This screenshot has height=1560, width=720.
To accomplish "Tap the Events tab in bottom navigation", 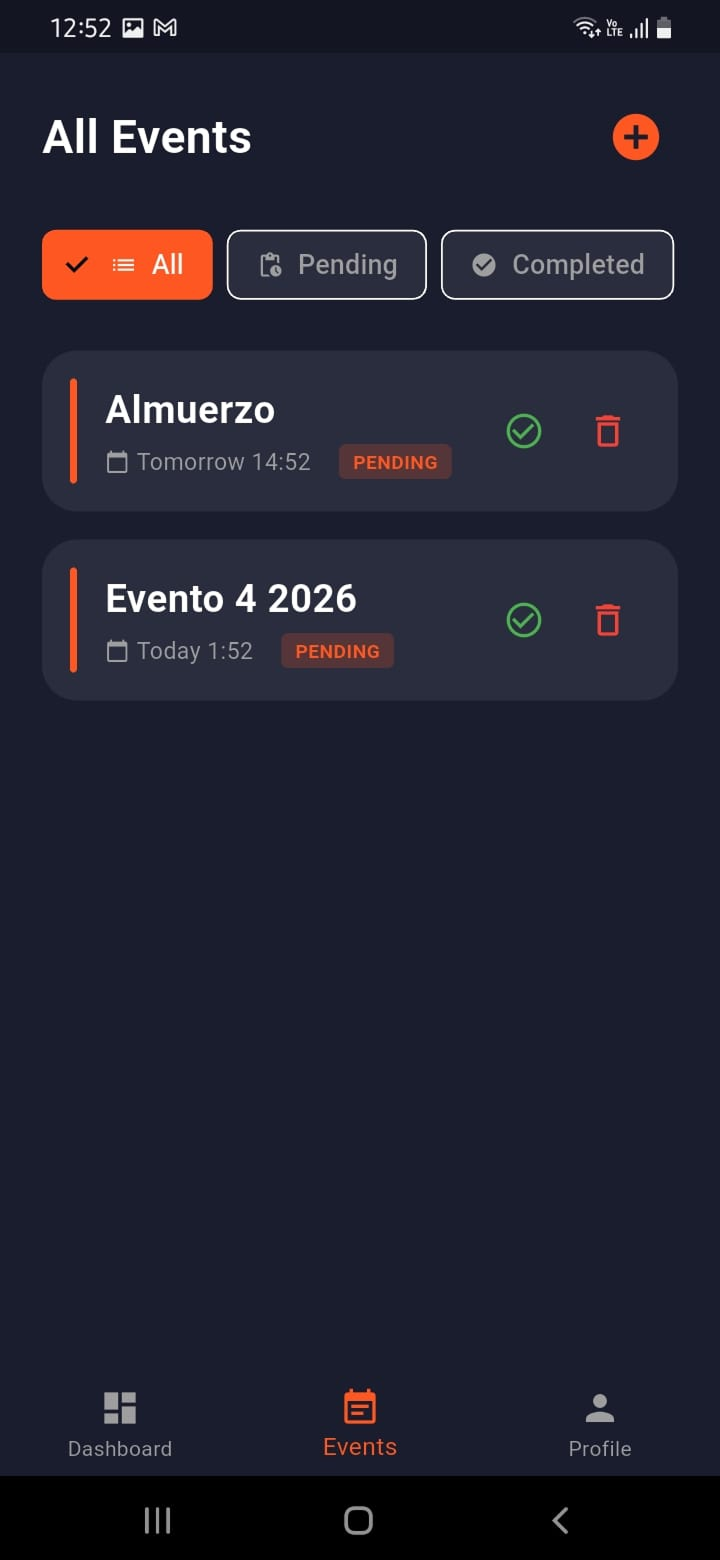I will (x=360, y=1424).
